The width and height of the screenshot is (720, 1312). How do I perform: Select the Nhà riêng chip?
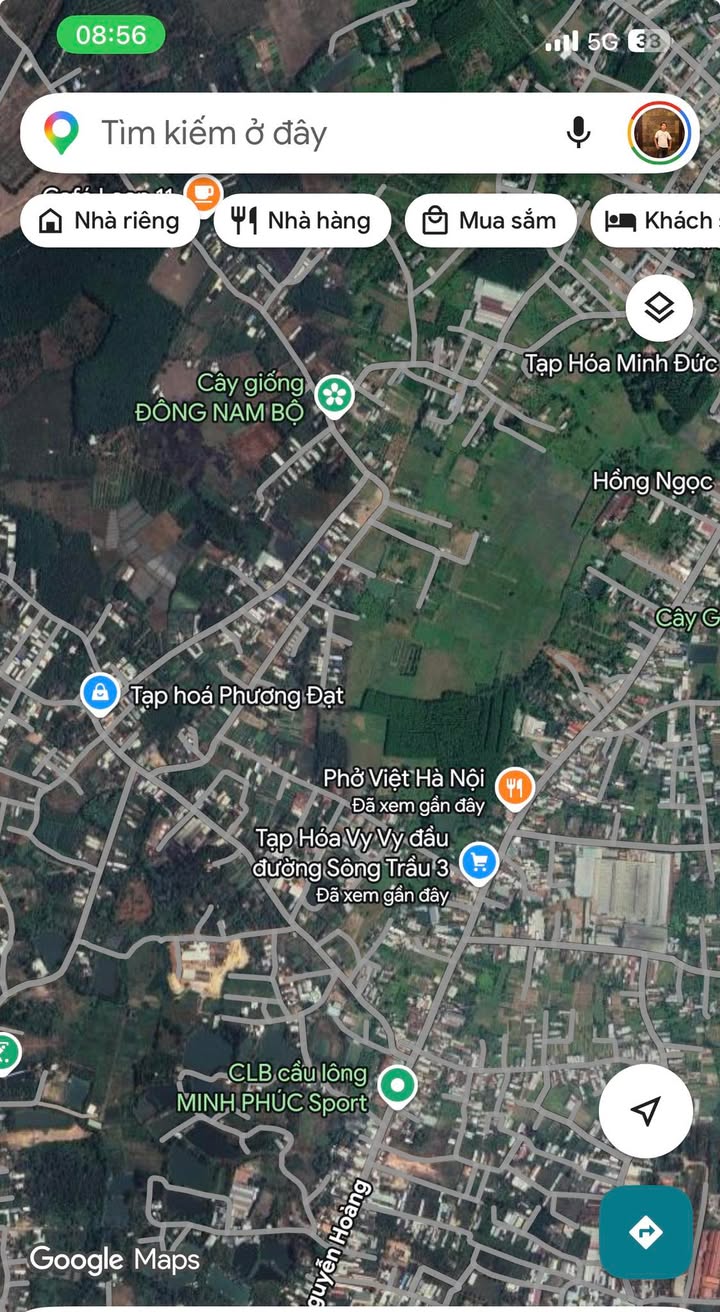tap(108, 221)
